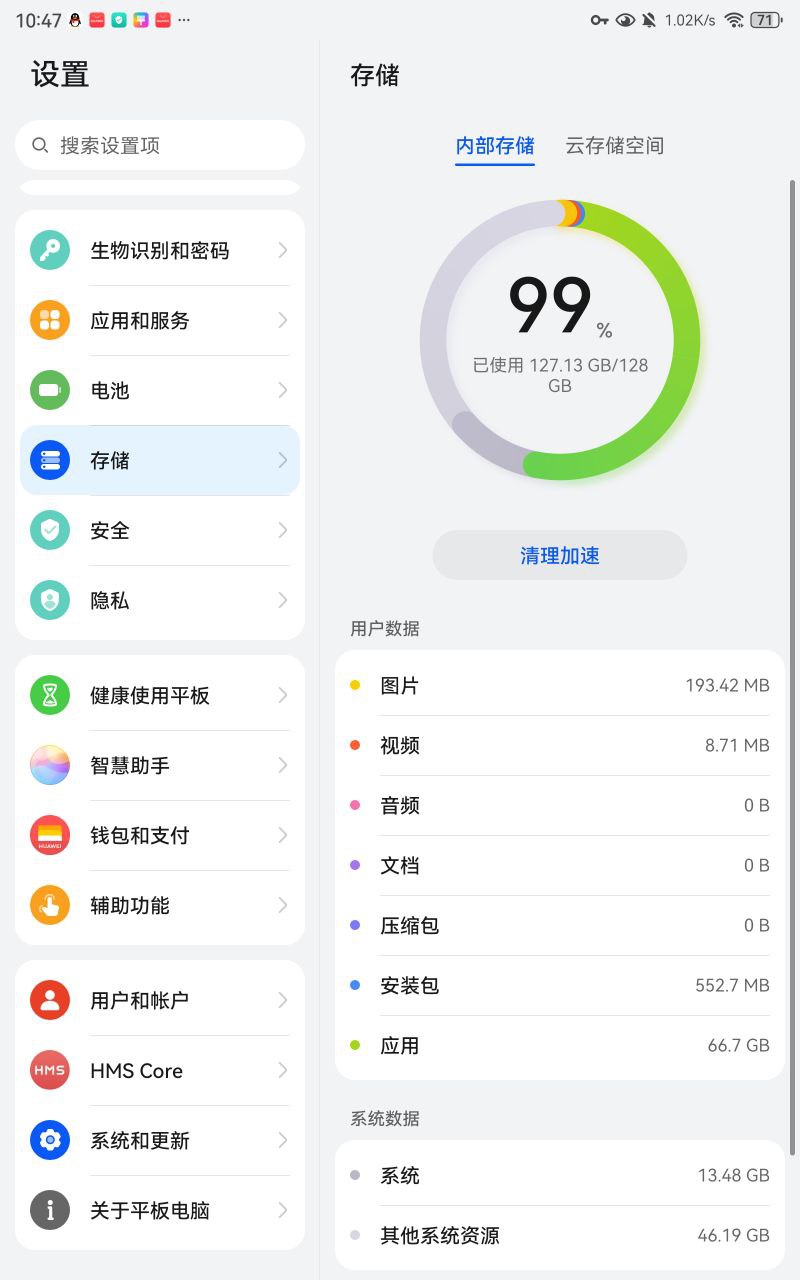Switch to the 云存储空间 tab

[x=614, y=146]
